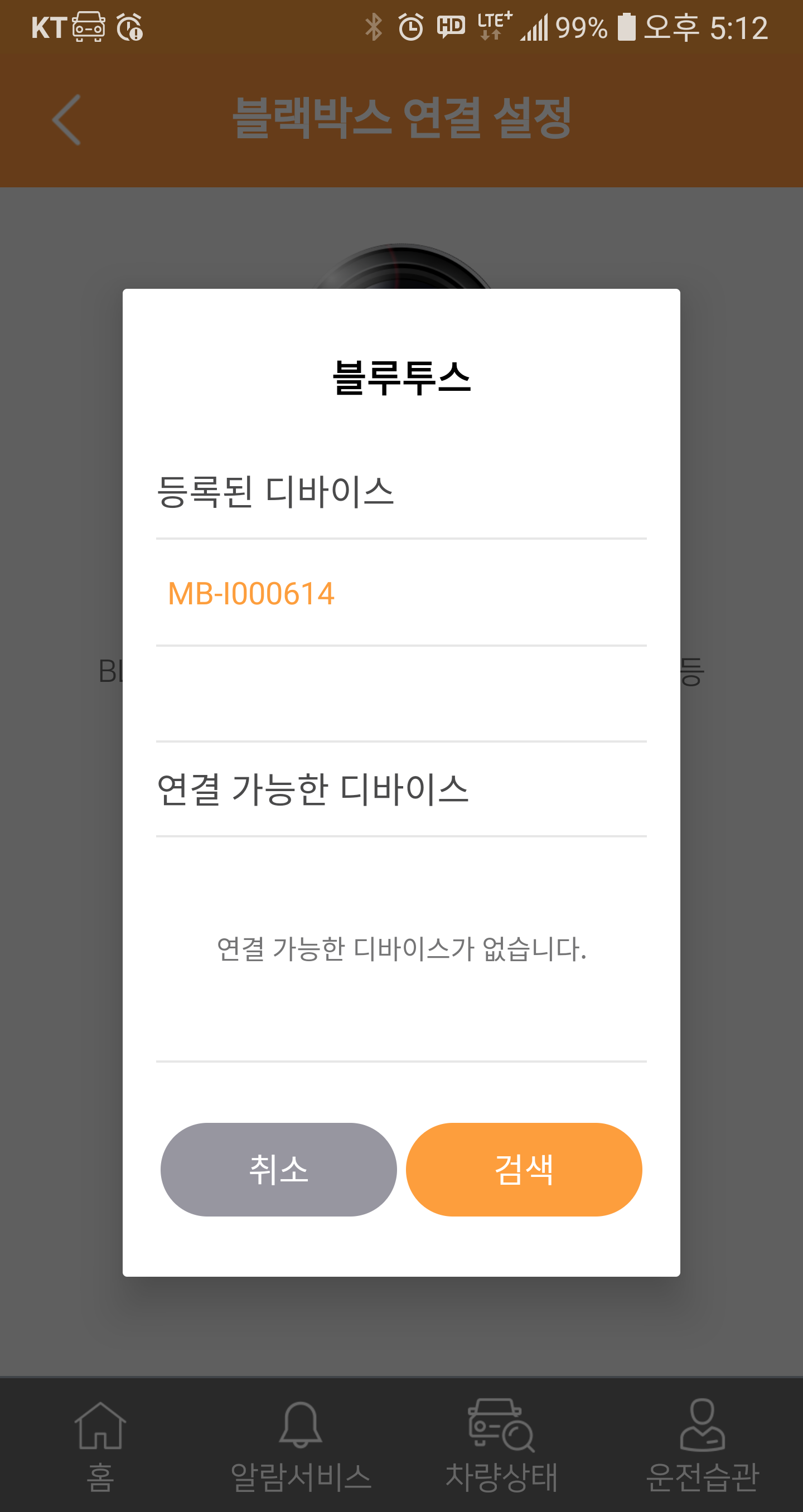Image resolution: width=803 pixels, height=1512 pixels.
Task: Select registered device MB-I000614
Action: click(x=251, y=593)
